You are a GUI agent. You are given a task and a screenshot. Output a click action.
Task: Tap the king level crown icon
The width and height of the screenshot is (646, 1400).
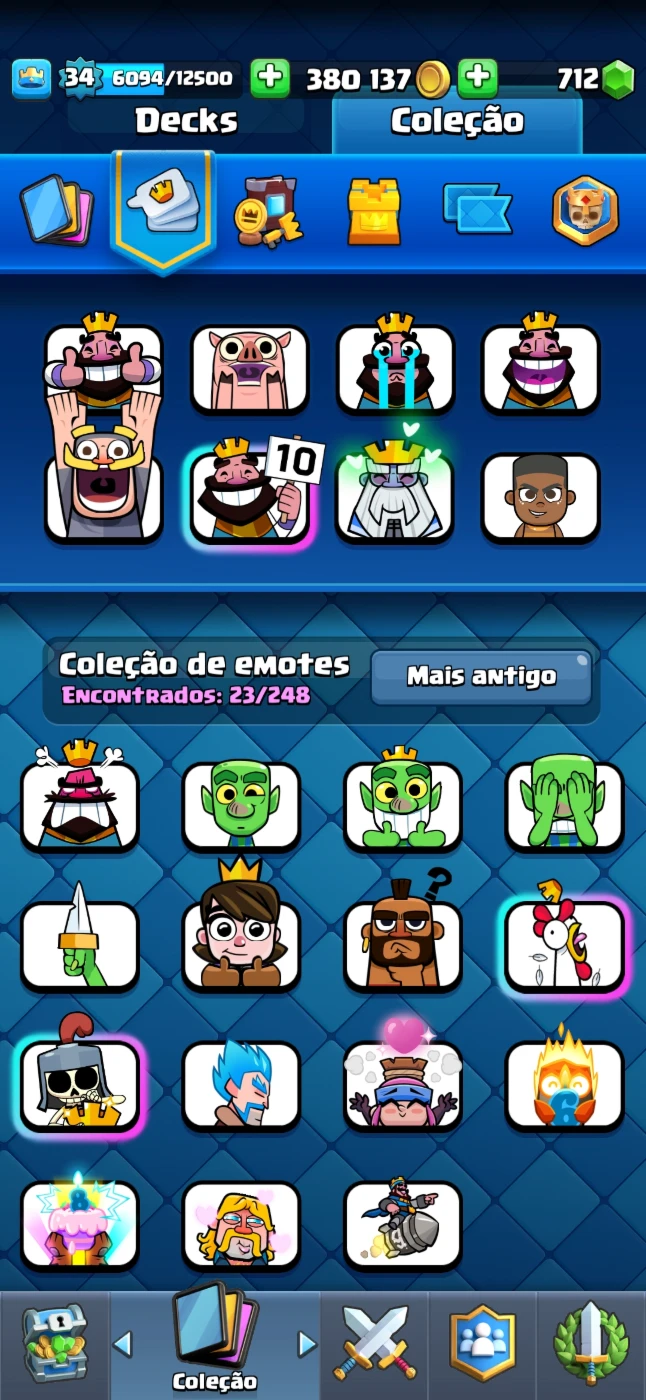[x=31, y=78]
